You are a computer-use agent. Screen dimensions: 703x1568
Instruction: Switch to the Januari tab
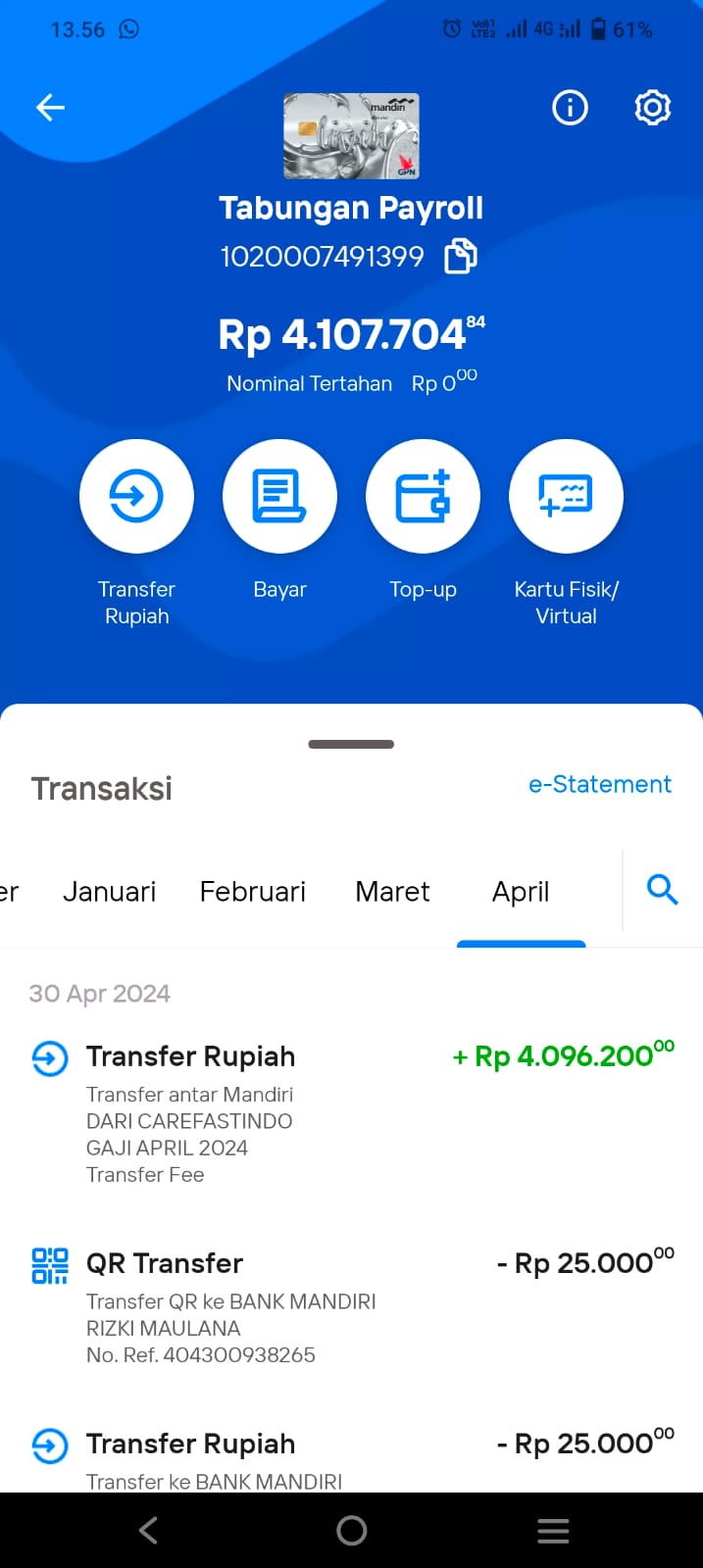(109, 892)
